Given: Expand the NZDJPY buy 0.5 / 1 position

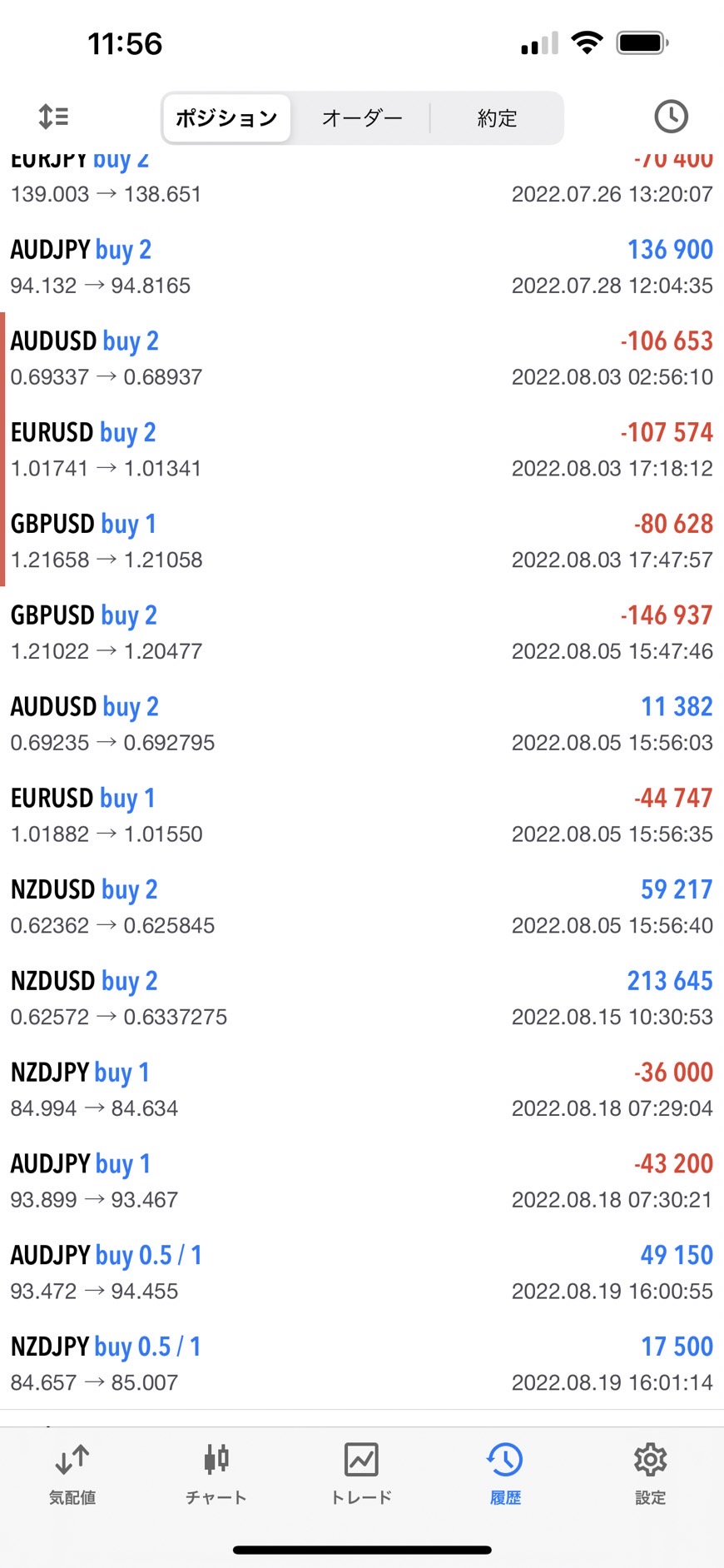Looking at the screenshot, I should (x=362, y=1363).
